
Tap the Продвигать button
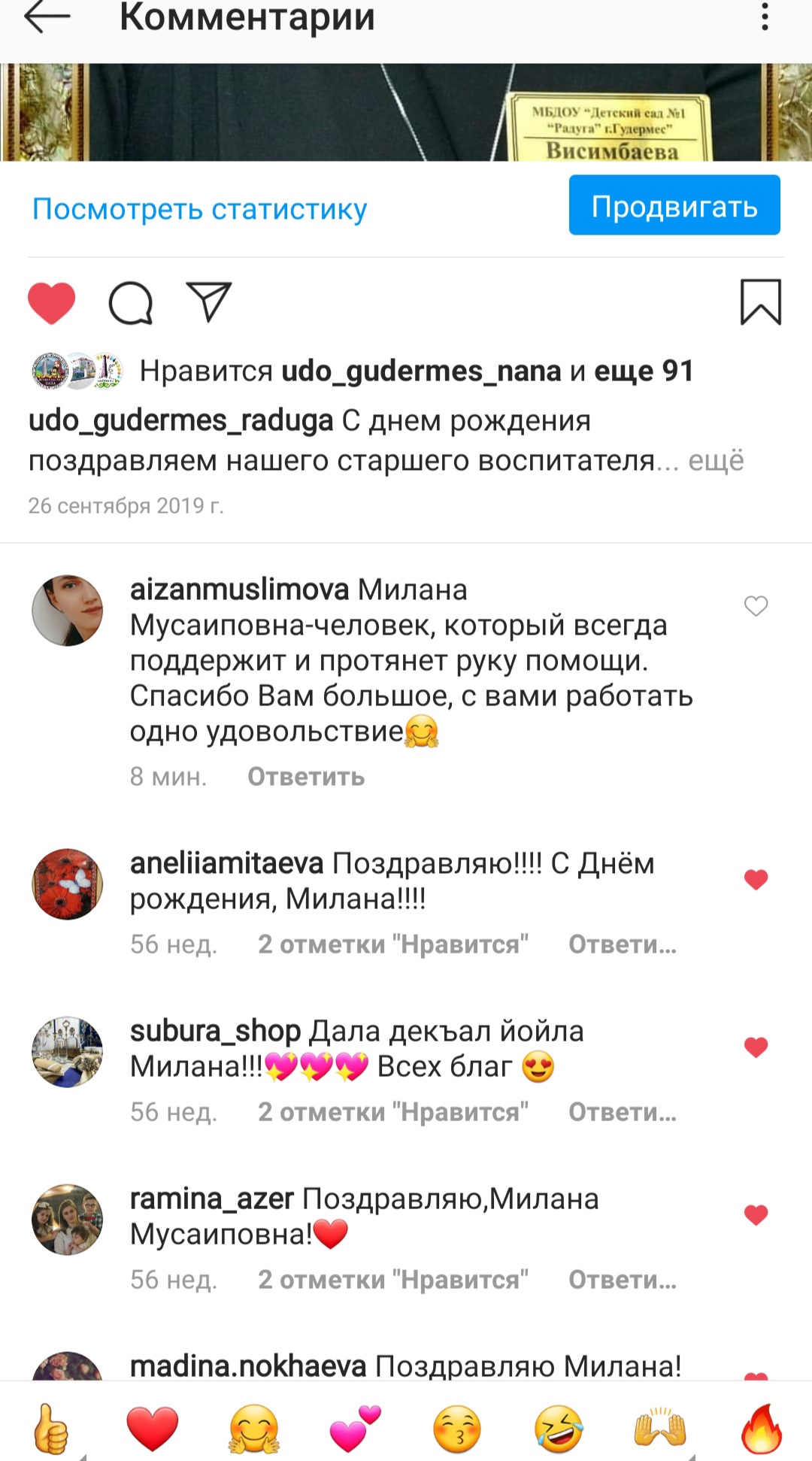click(x=674, y=205)
